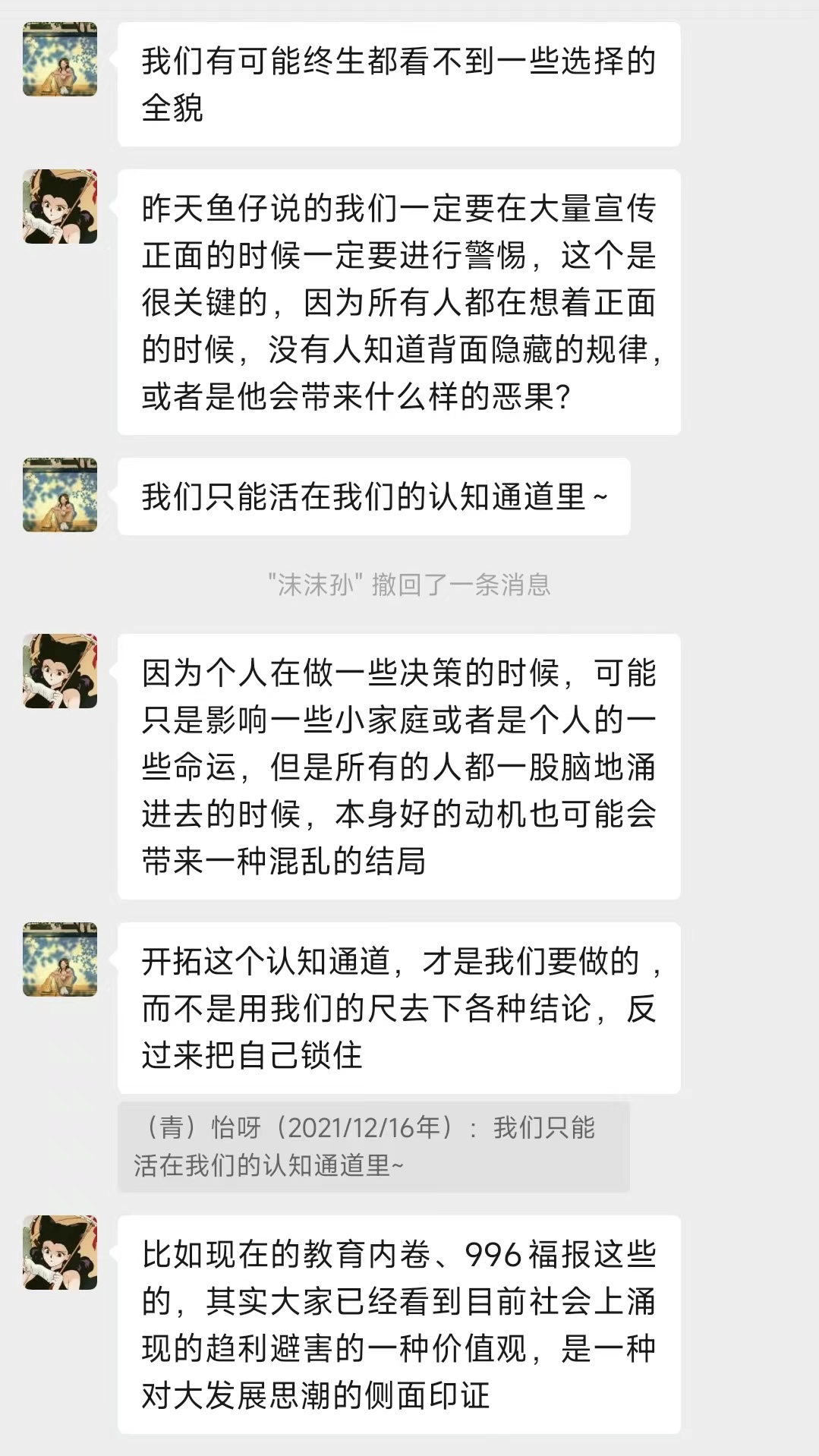Open avatar next to '因为个人在做一些决策的时候' message
Viewport: 819px width, 1456px height.
(60, 671)
